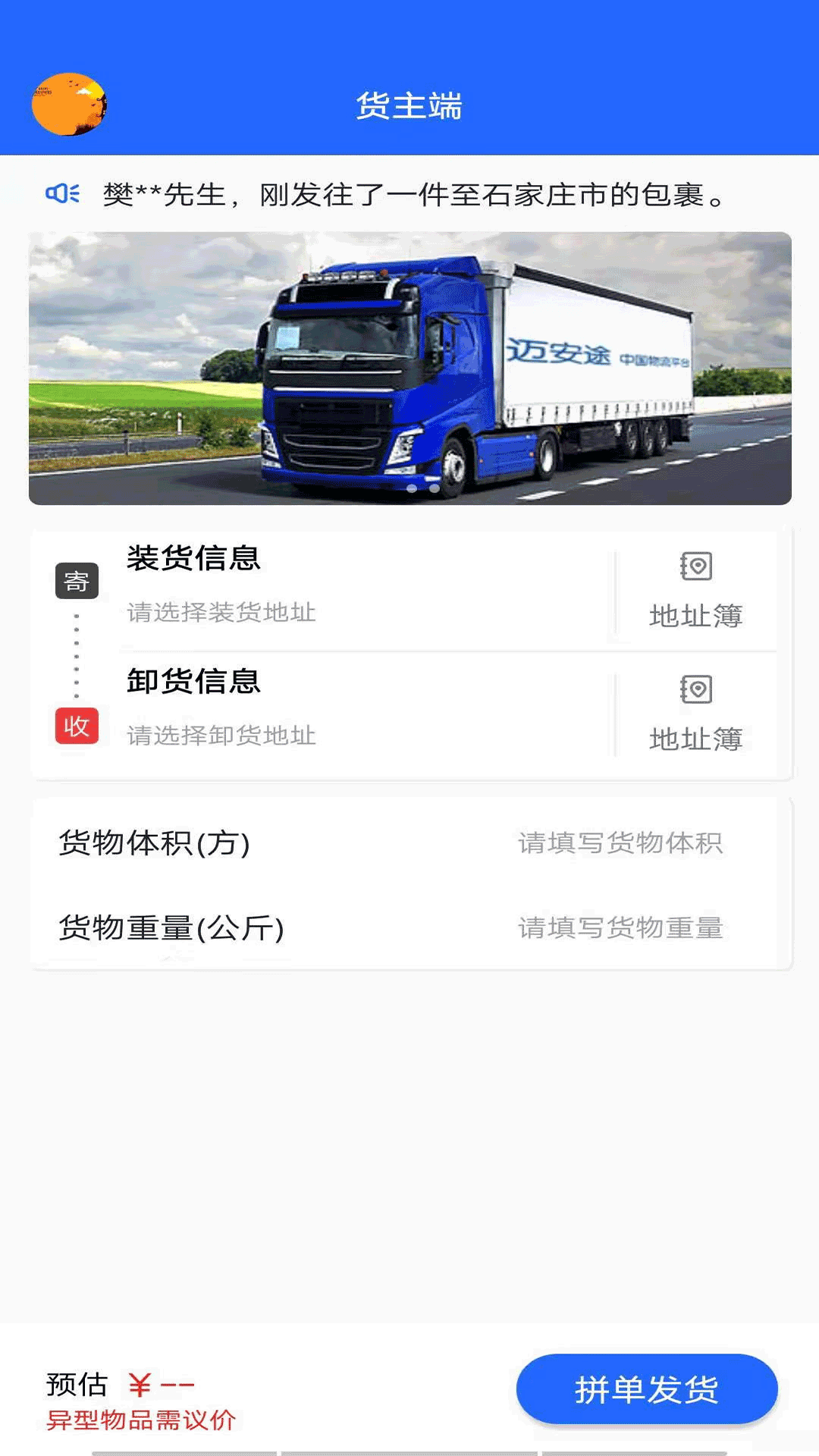The height and width of the screenshot is (1456, 819).
Task: Click the blue truck banner image
Action: (x=409, y=368)
